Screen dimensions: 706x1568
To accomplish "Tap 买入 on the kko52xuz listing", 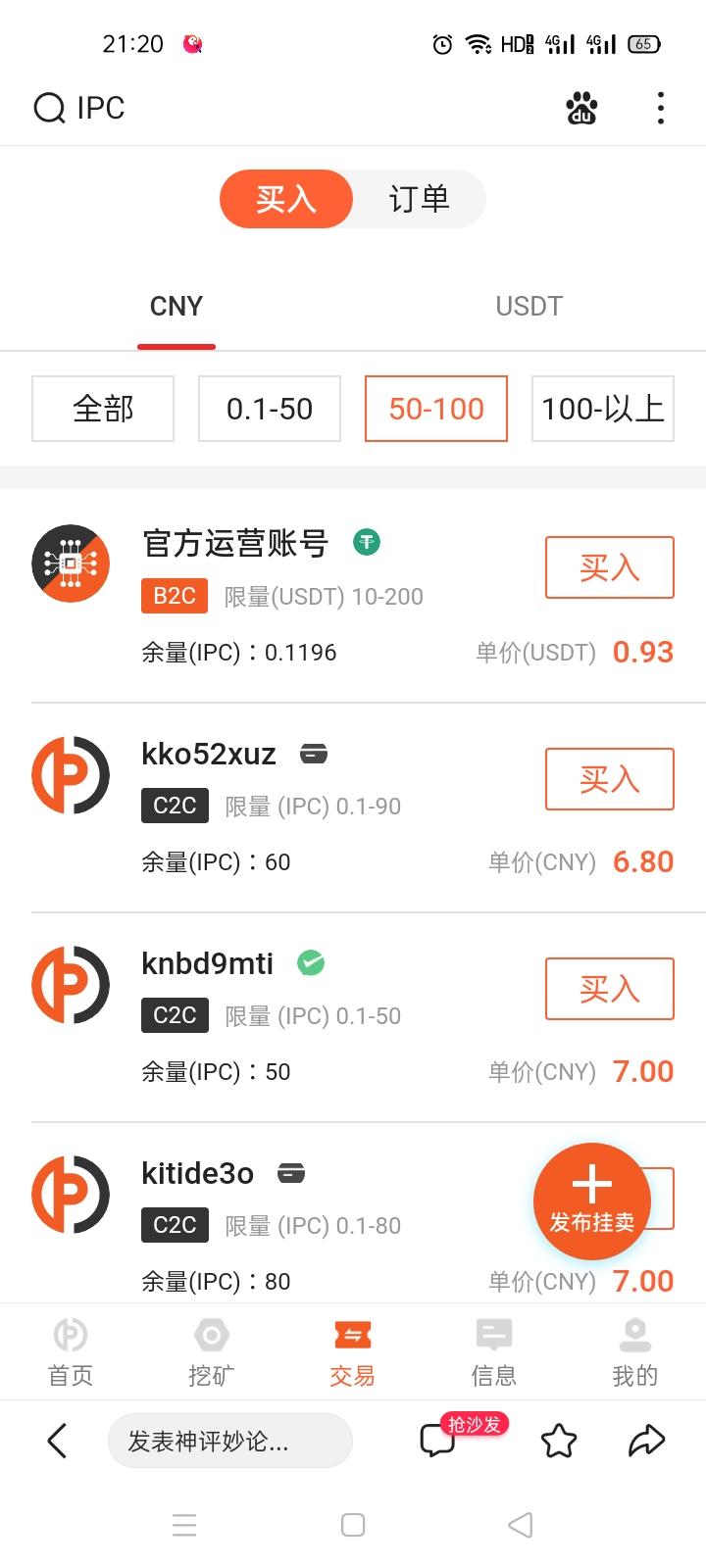I will point(609,779).
